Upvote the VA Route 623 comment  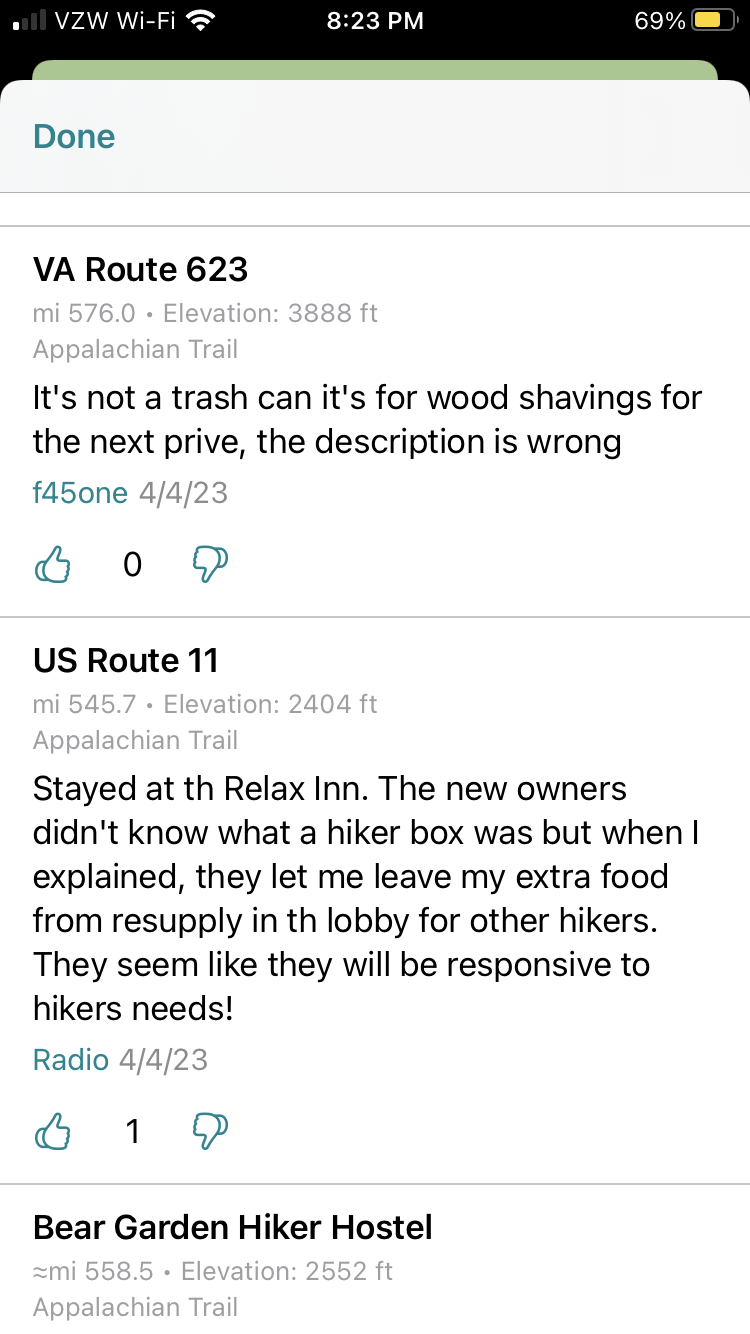coord(53,565)
